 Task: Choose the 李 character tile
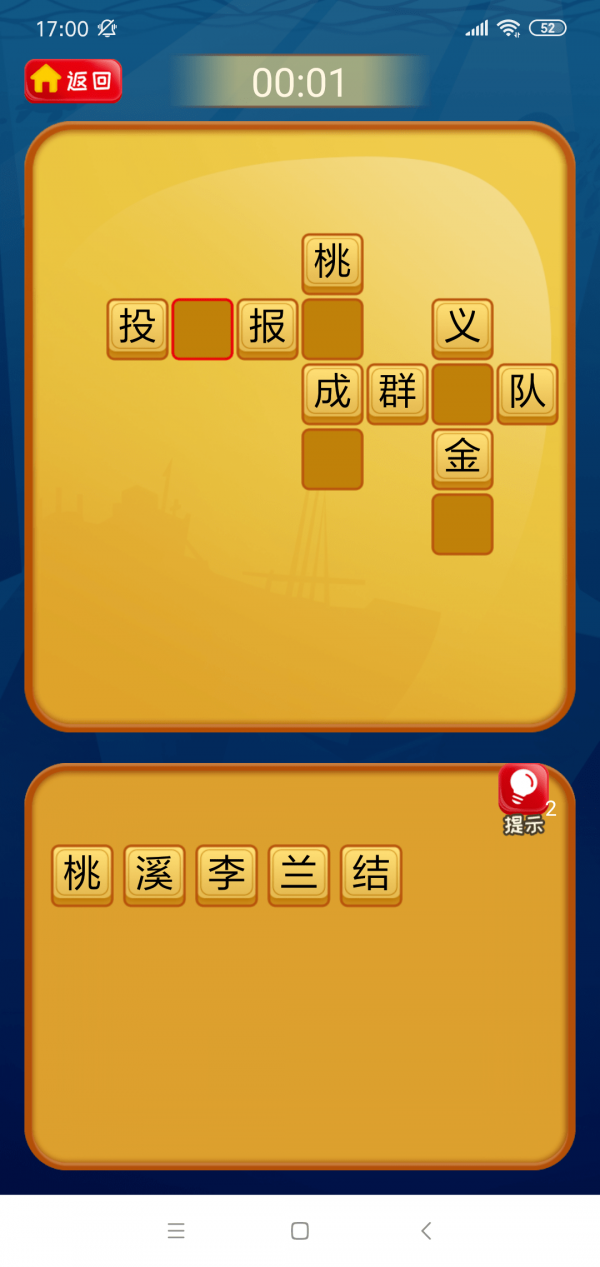tap(226, 875)
